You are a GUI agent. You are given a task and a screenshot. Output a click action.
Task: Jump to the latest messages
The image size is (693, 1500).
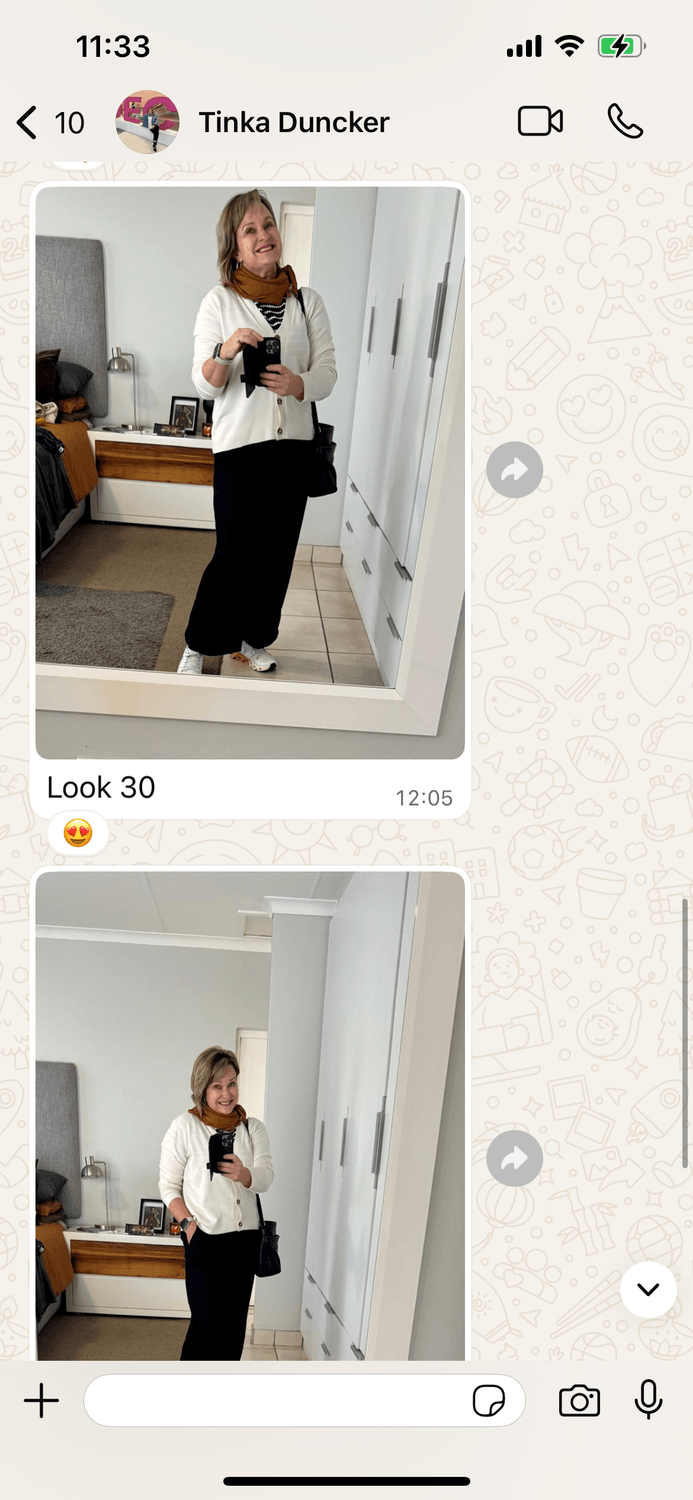pyautogui.click(x=648, y=1289)
